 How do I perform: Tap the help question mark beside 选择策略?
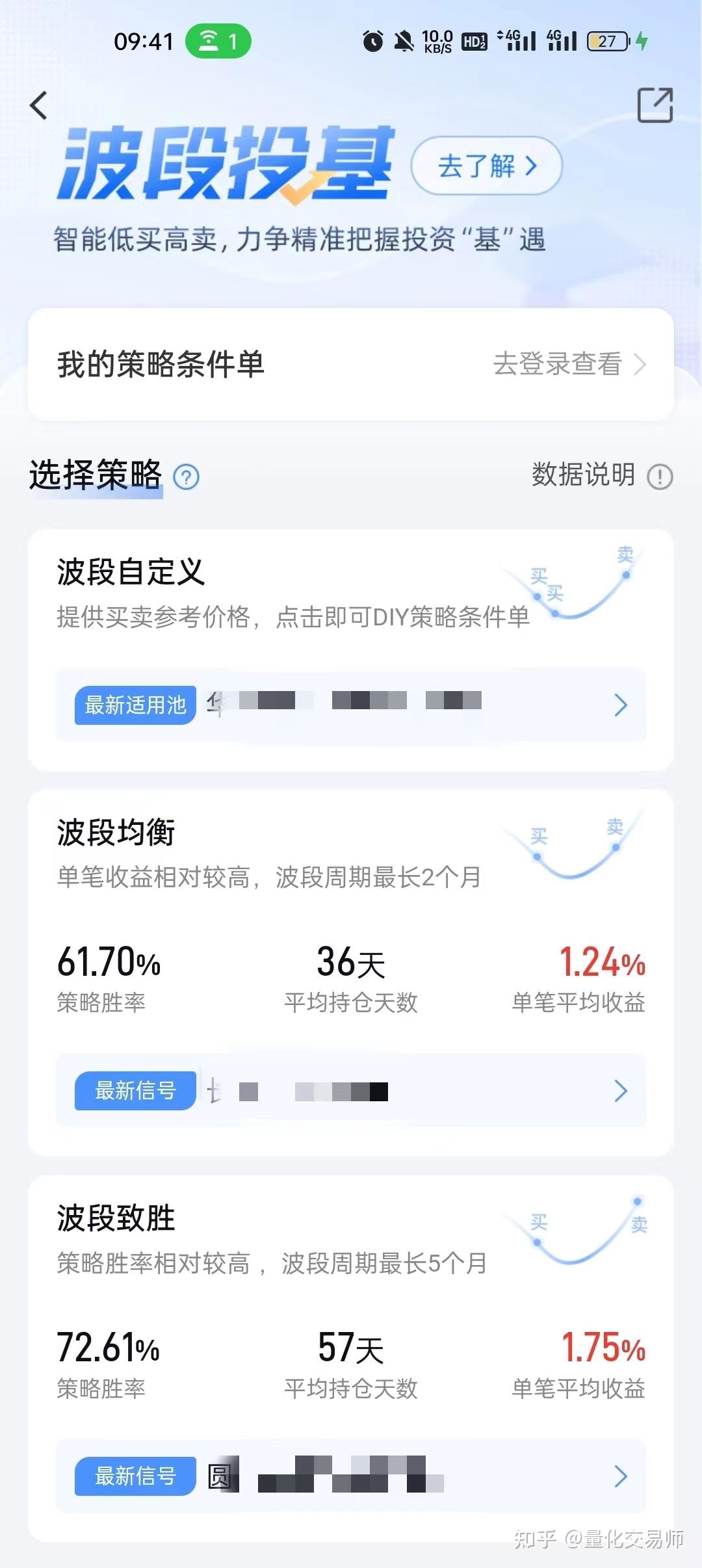pyautogui.click(x=188, y=477)
